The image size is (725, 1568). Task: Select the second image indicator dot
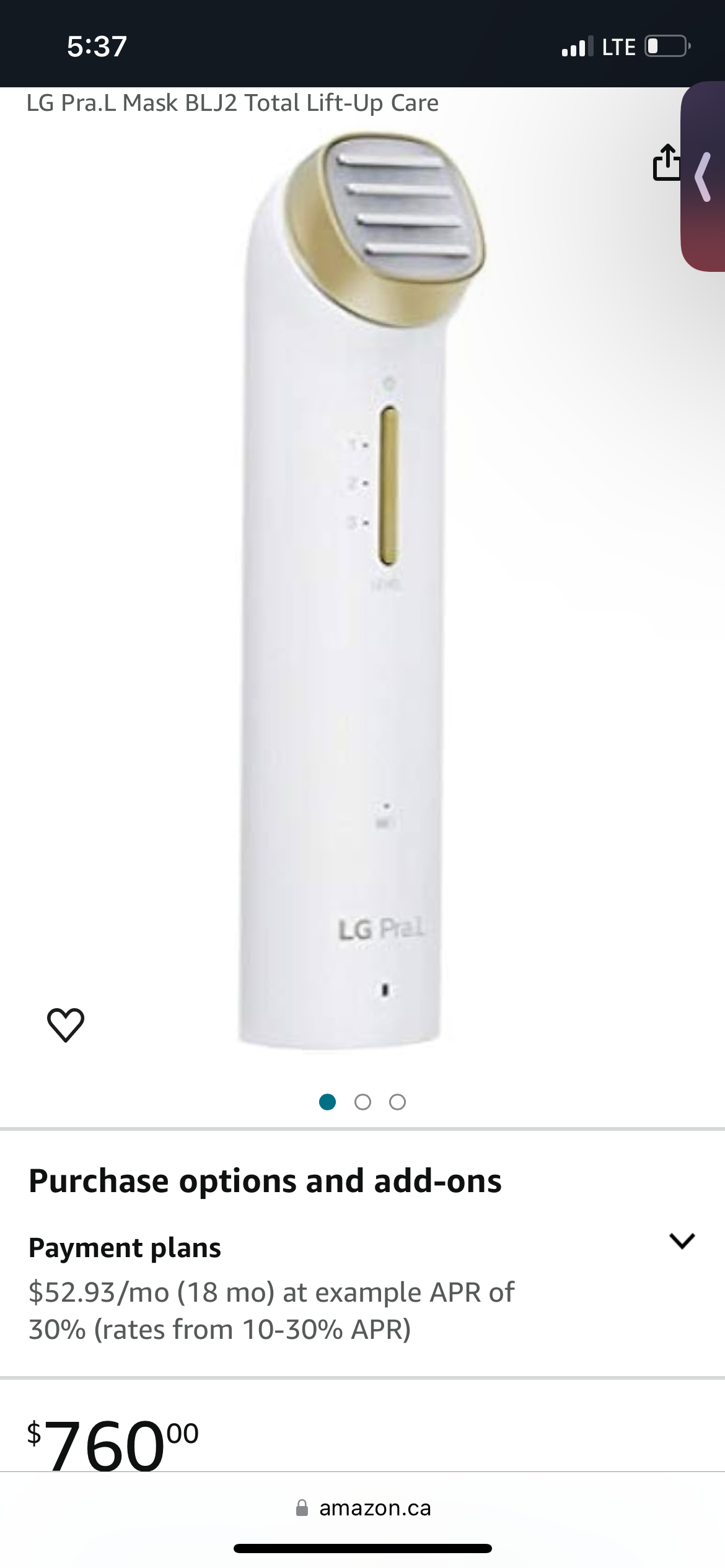tap(362, 1102)
